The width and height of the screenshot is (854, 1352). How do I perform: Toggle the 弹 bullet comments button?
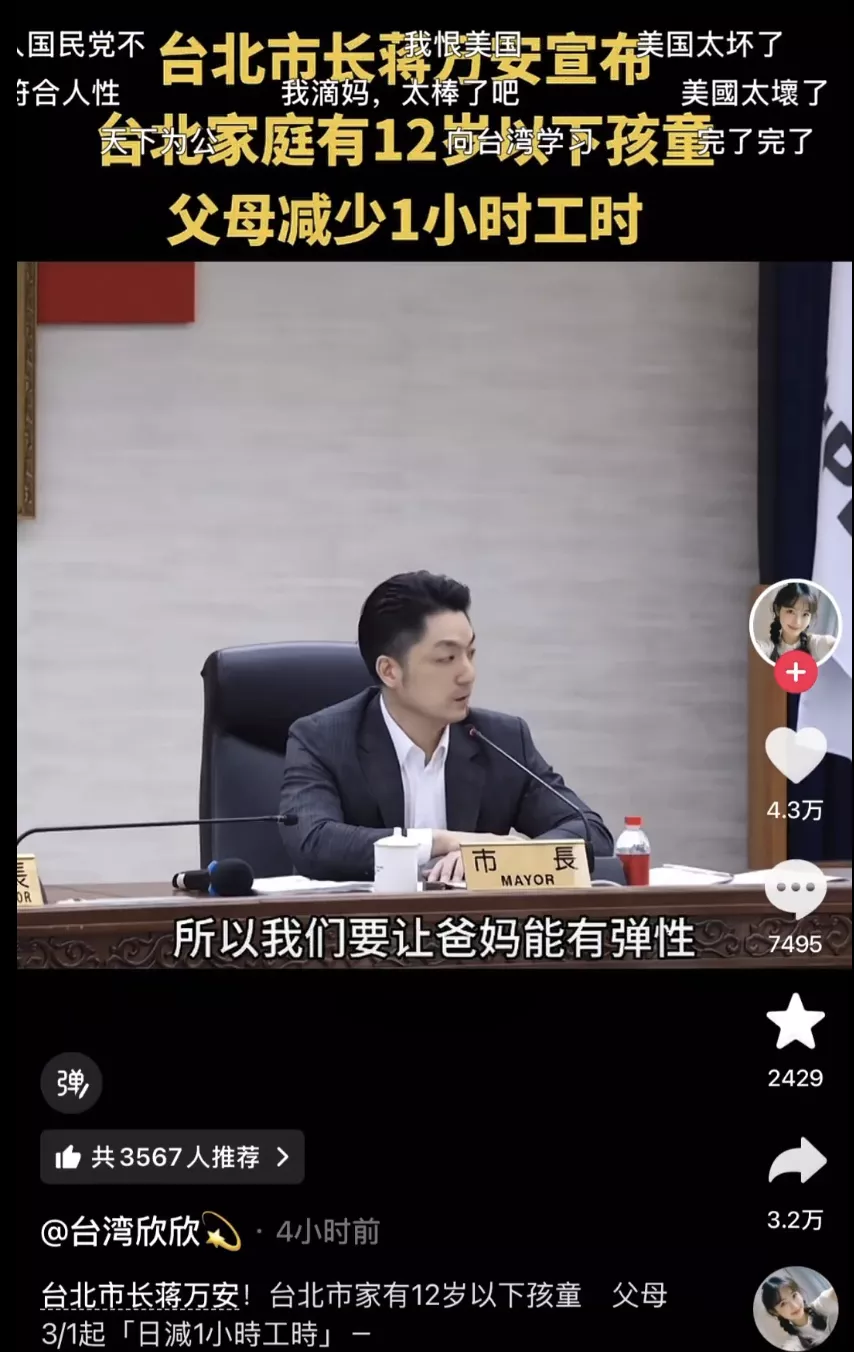point(71,1083)
